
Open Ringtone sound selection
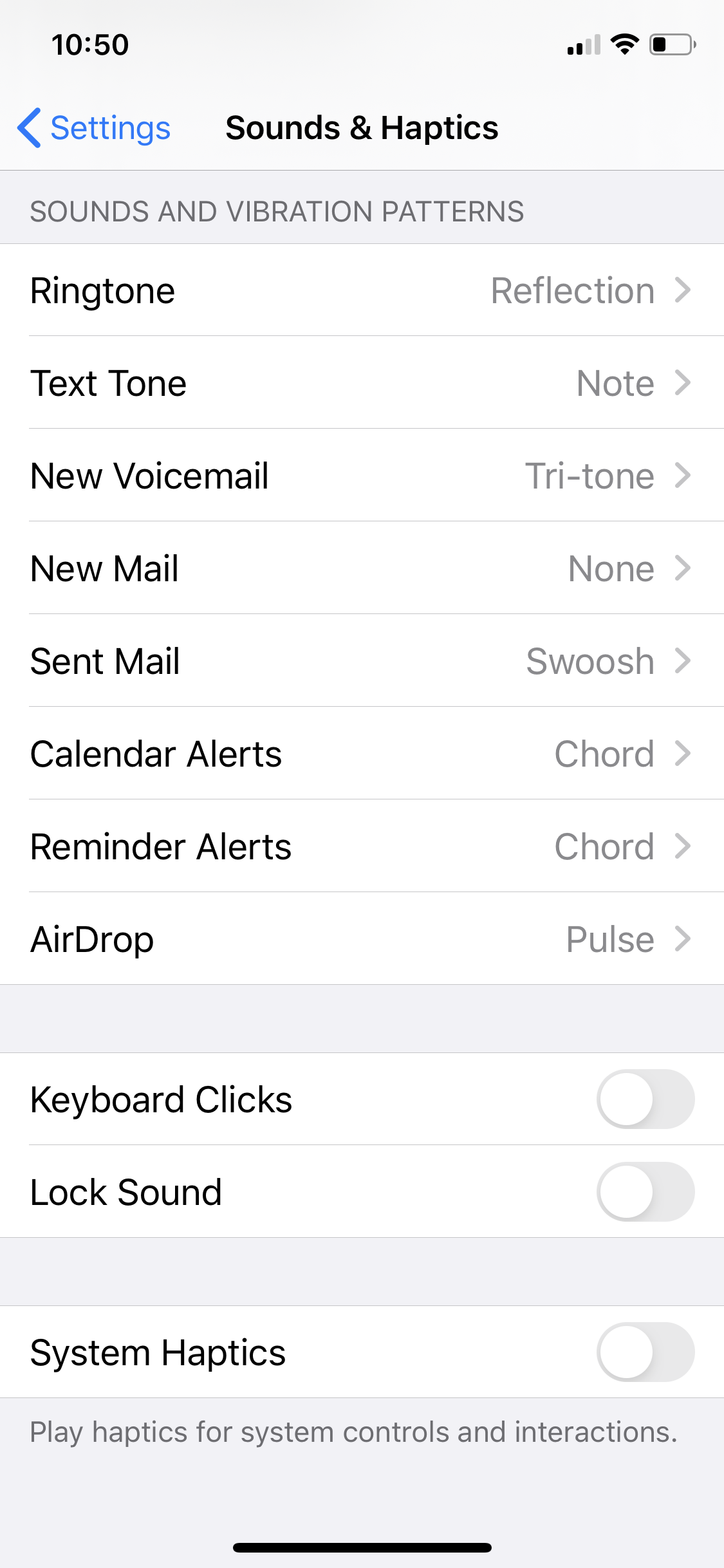tap(362, 290)
